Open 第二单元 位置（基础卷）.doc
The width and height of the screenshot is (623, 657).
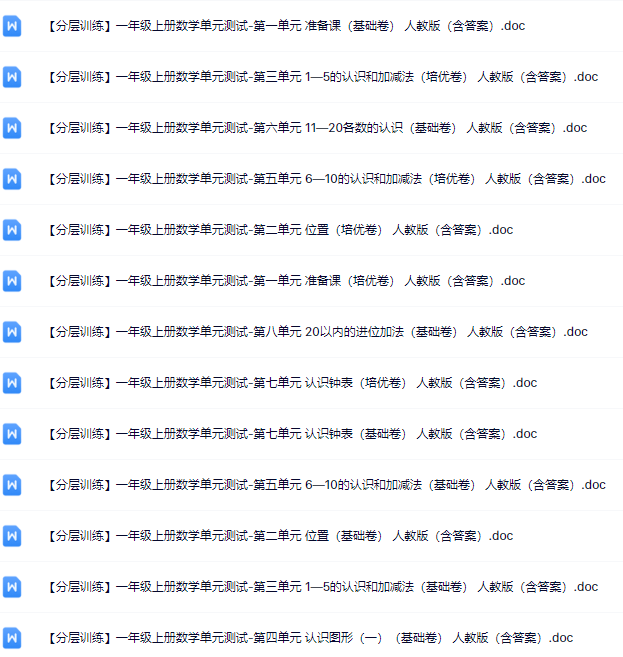point(279,536)
